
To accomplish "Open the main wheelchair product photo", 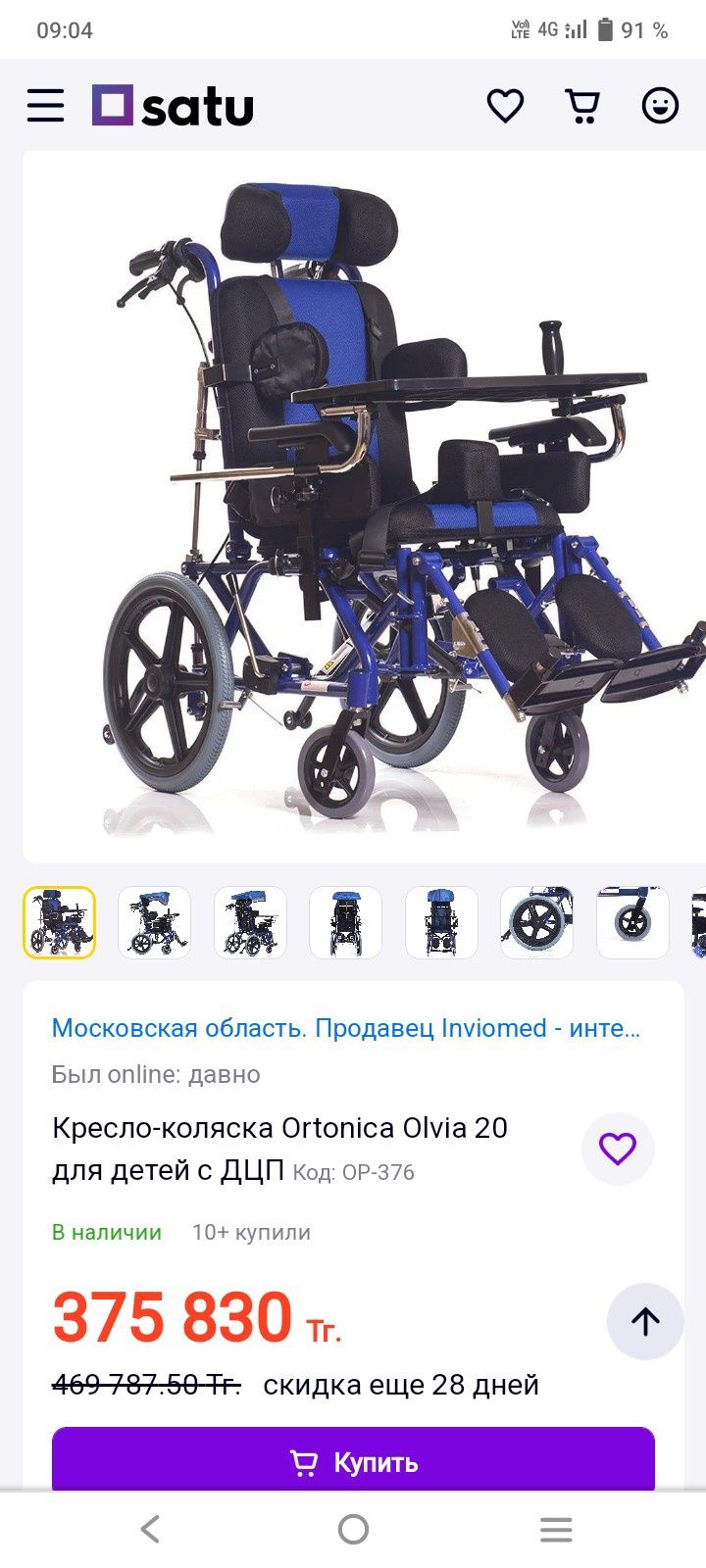I will (x=363, y=505).
